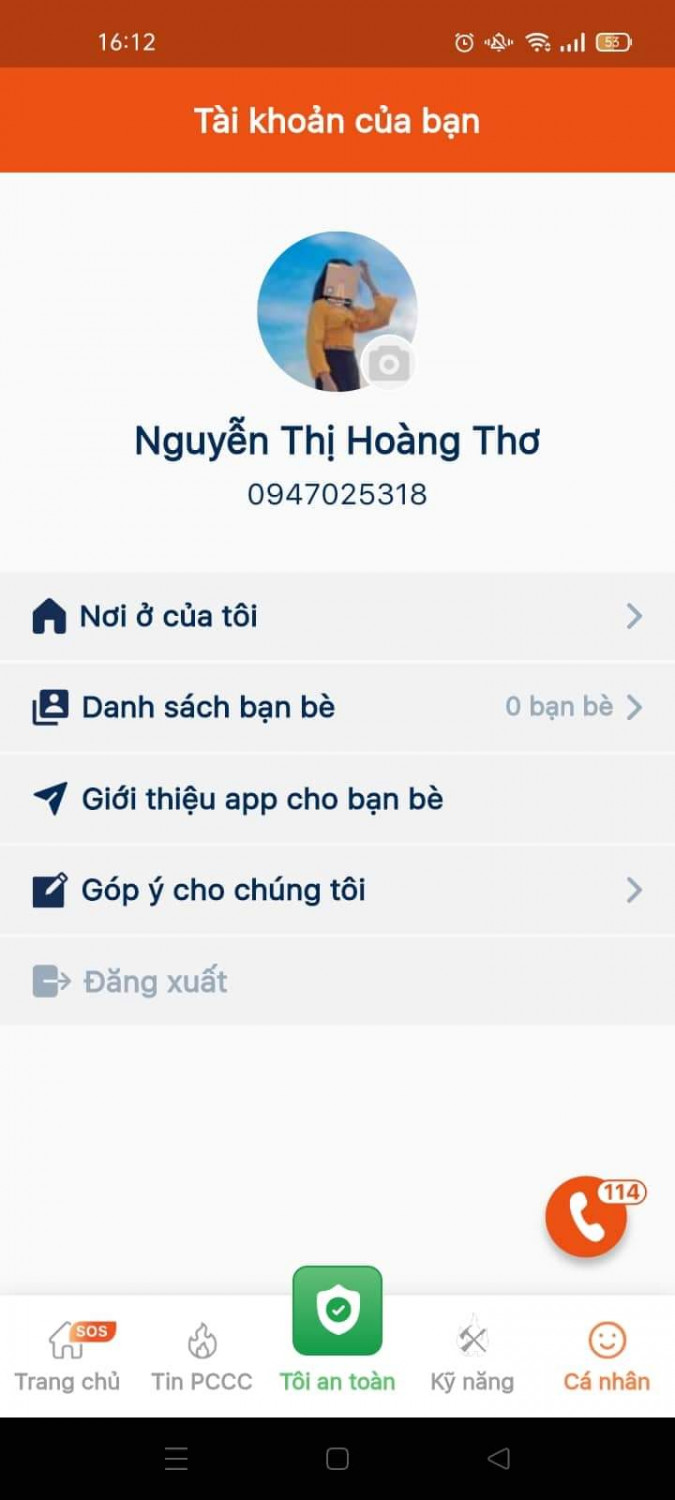Image resolution: width=675 pixels, height=1500 pixels.
Task: Go to the Kỹ năng tab
Action: pos(472,1356)
